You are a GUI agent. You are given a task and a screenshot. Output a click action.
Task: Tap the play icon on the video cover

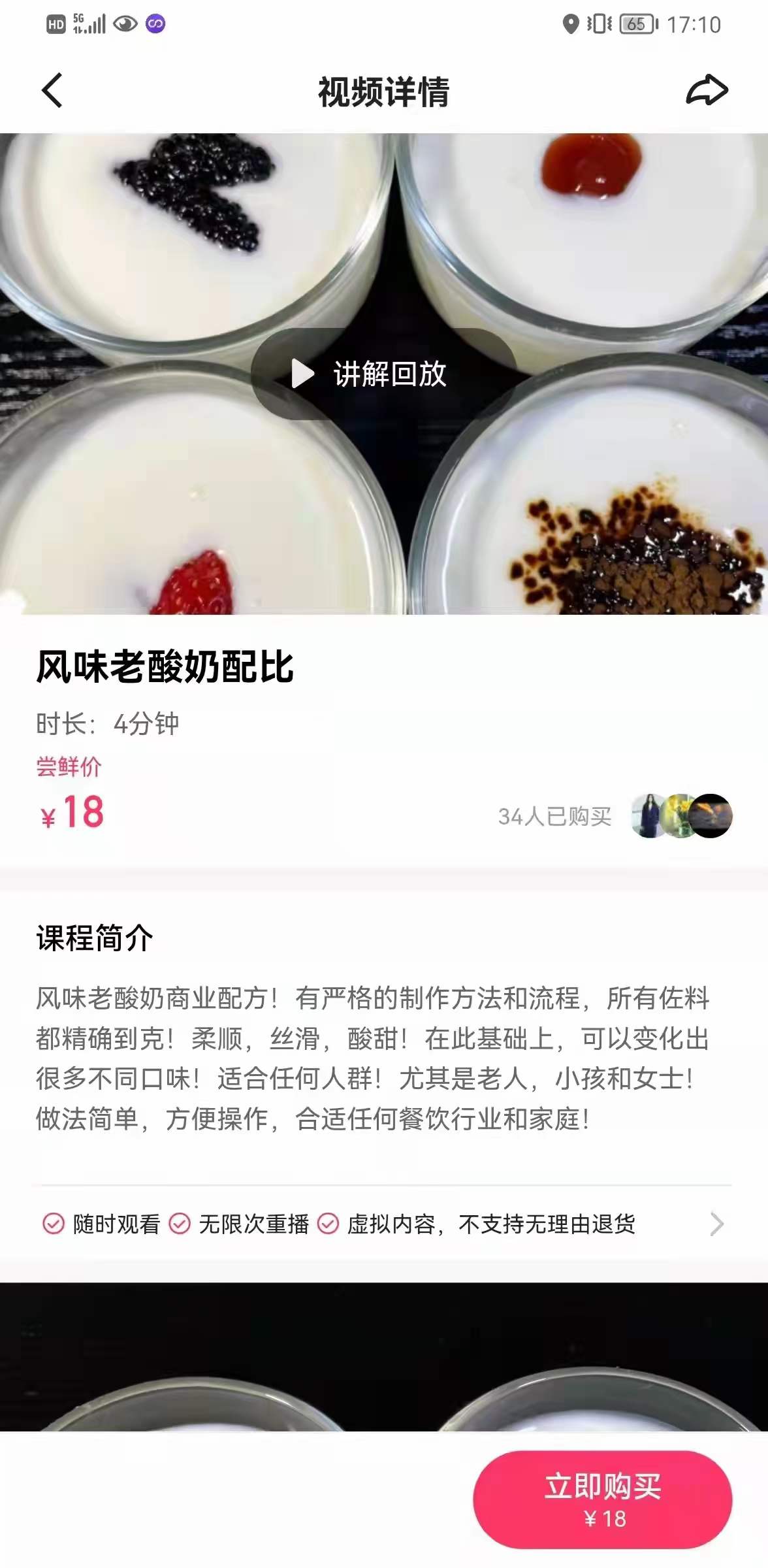tap(302, 374)
